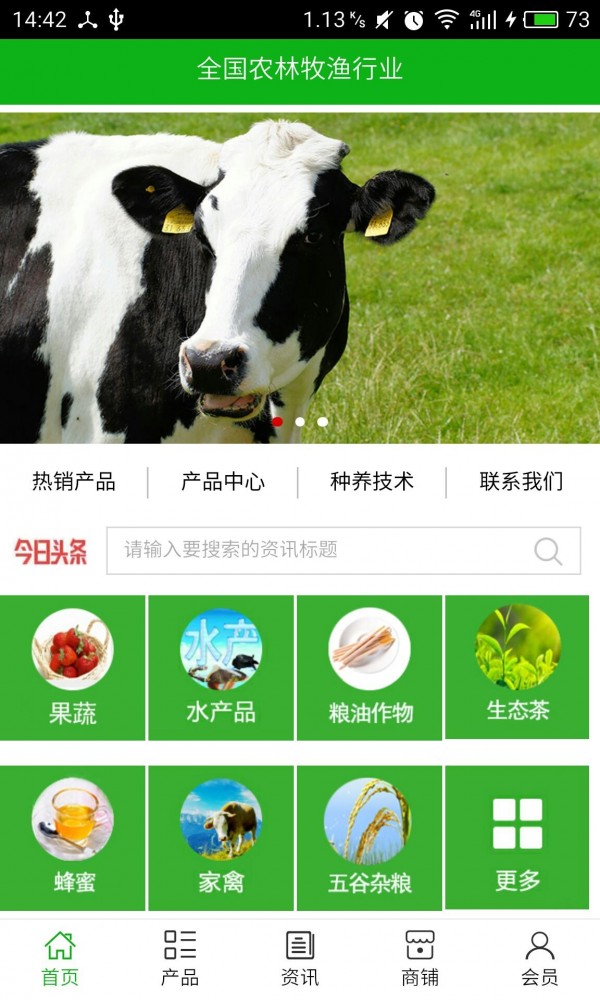Screen dimensions: 600x1000
Task: Tap the magnifier search icon
Action: tap(548, 551)
